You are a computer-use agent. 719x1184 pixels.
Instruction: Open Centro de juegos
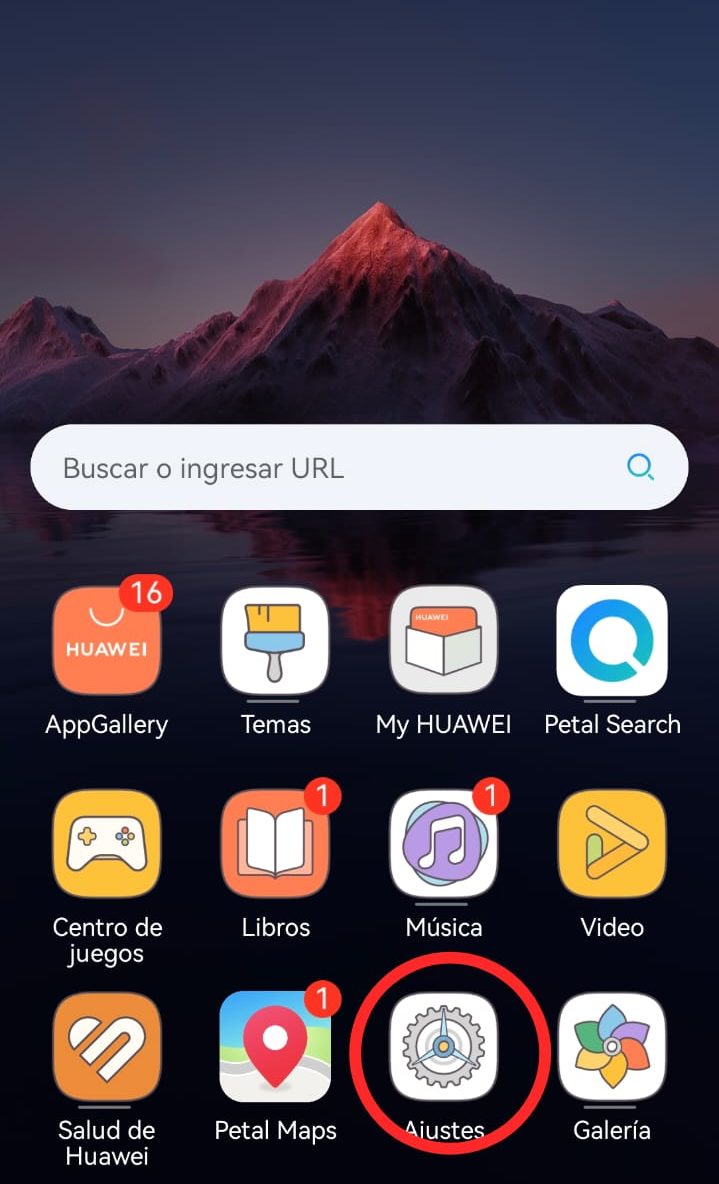pyautogui.click(x=106, y=844)
